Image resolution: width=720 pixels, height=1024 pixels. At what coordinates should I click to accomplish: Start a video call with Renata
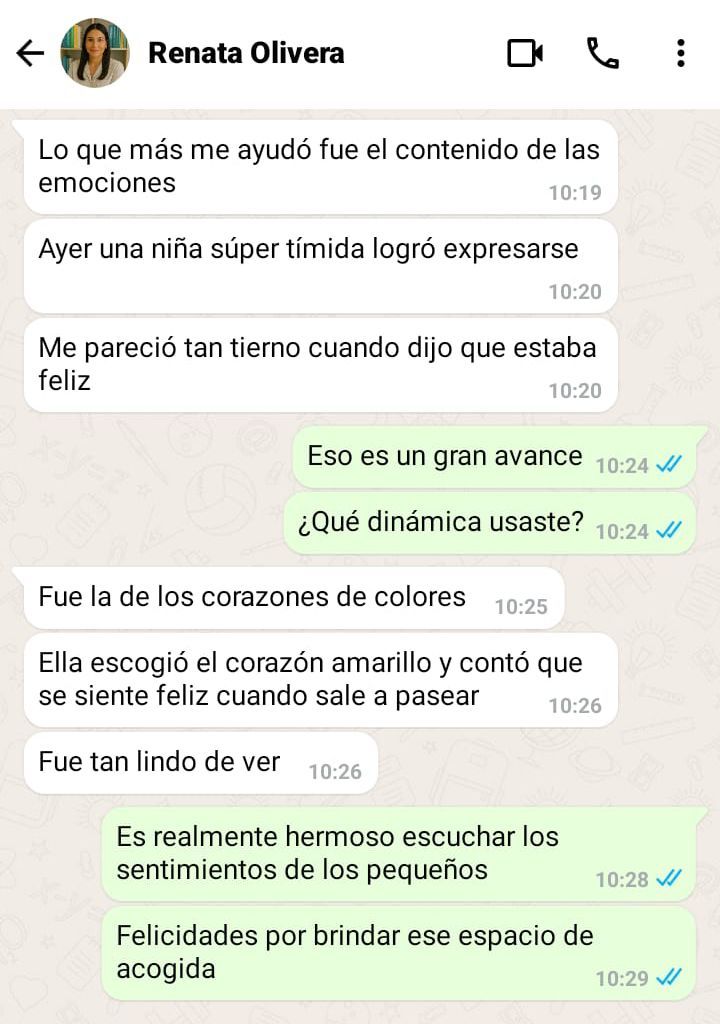tap(525, 53)
